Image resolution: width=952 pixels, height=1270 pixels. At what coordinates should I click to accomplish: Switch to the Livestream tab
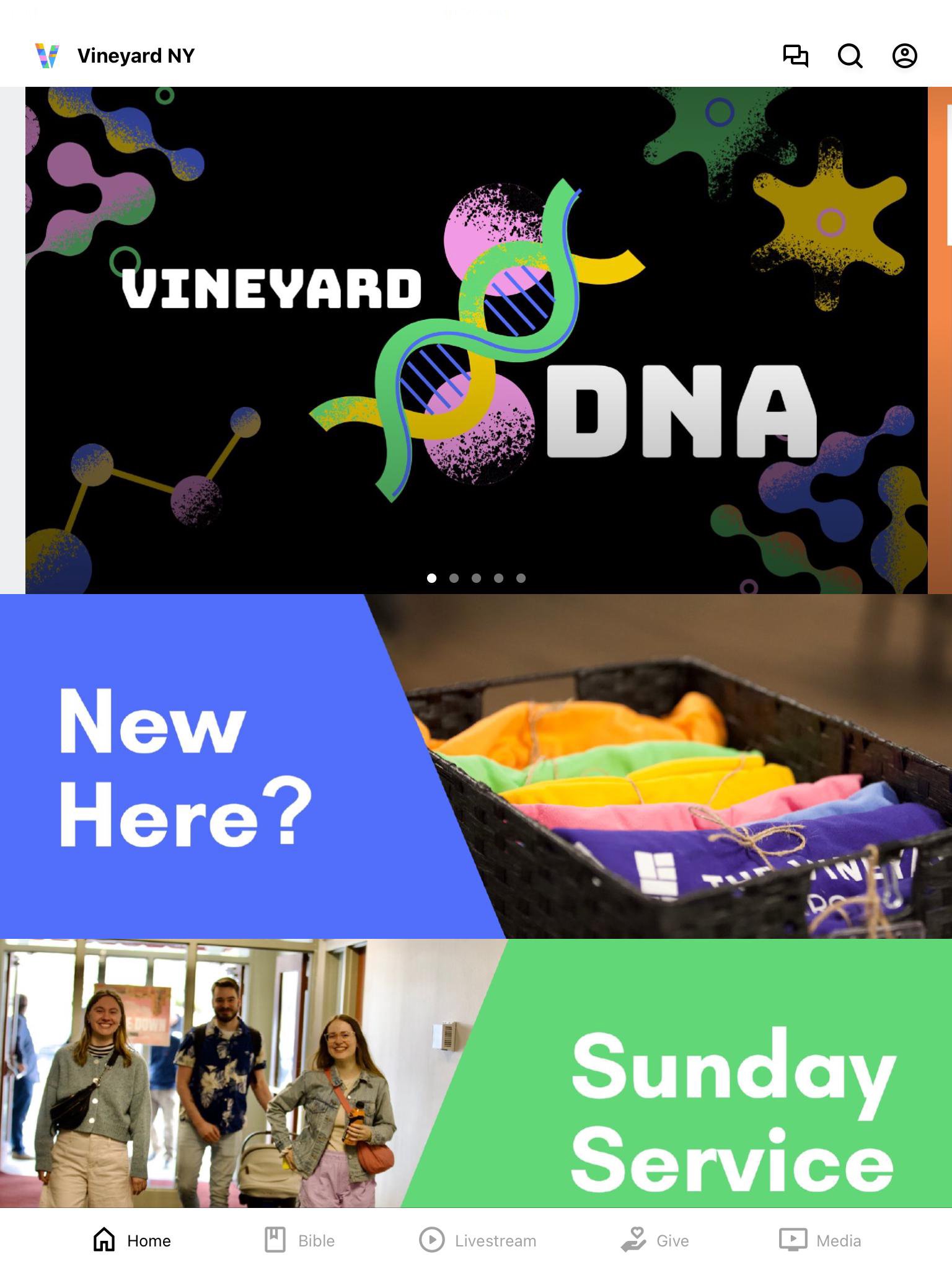[477, 1240]
